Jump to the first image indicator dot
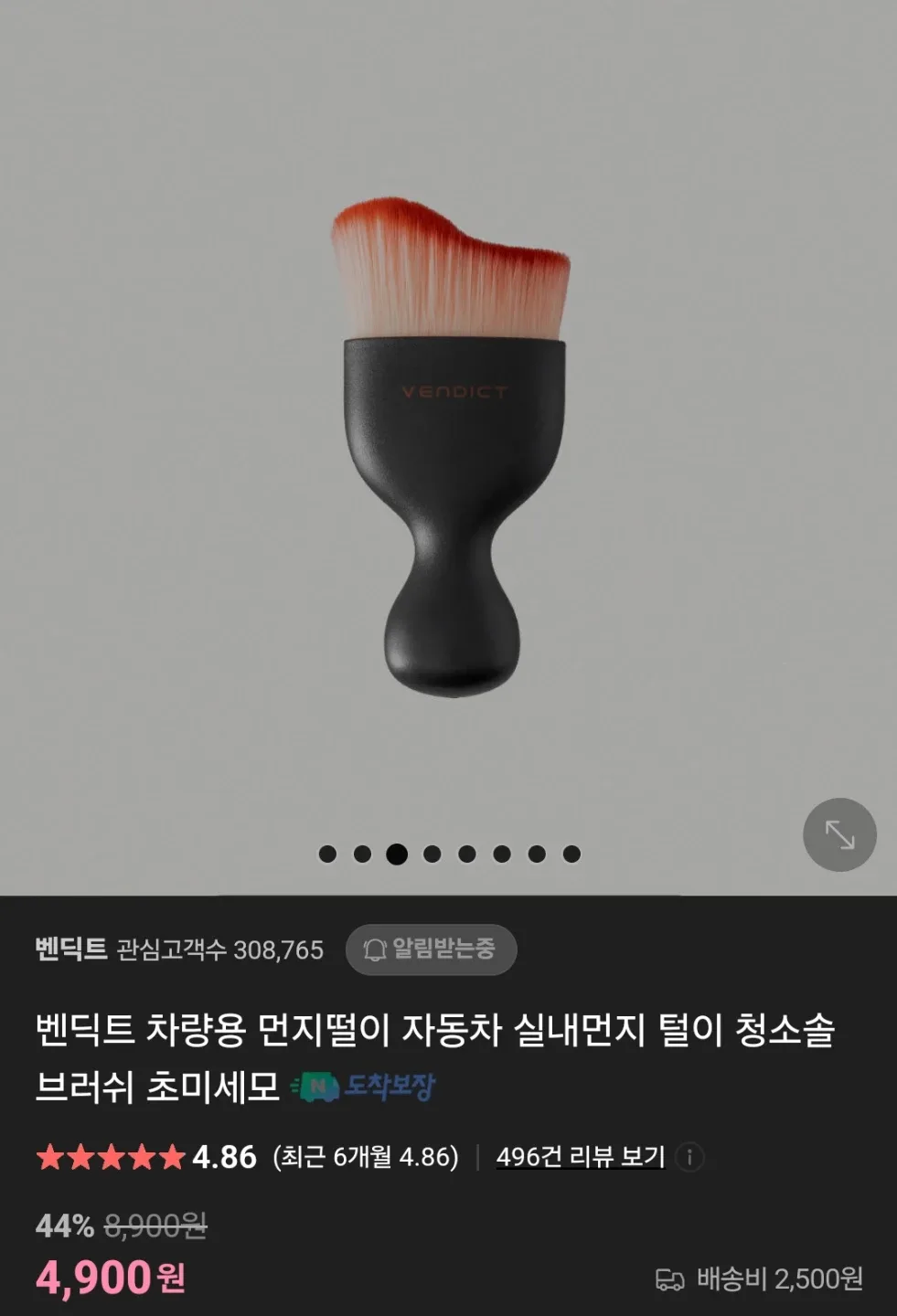The width and height of the screenshot is (897, 1316). 327,854
